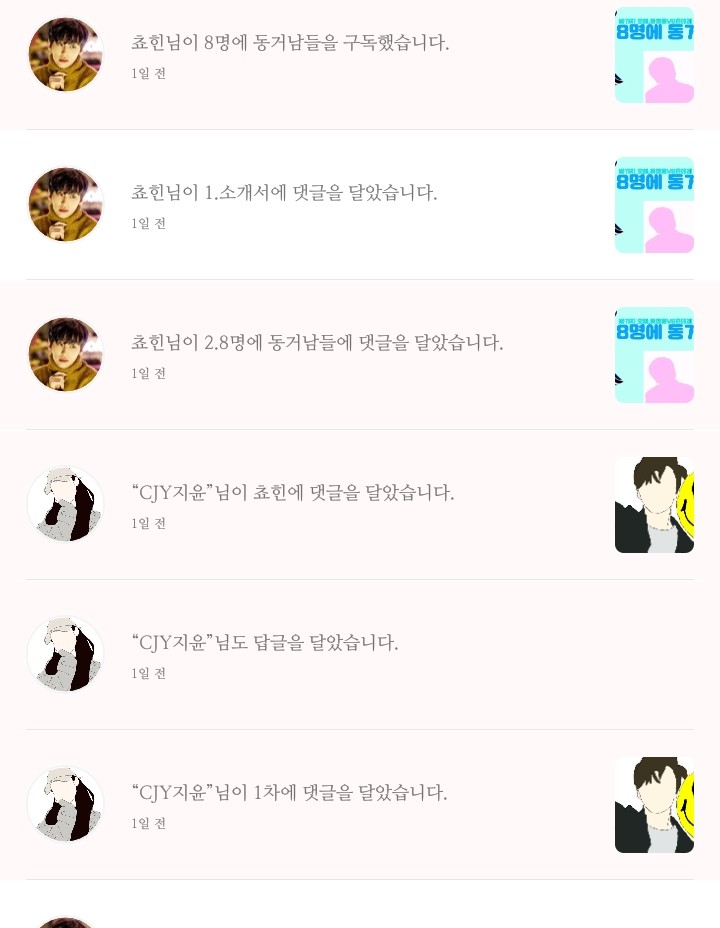Open the notification about 1.소개서 comment
This screenshot has width=720, height=928.
point(284,193)
